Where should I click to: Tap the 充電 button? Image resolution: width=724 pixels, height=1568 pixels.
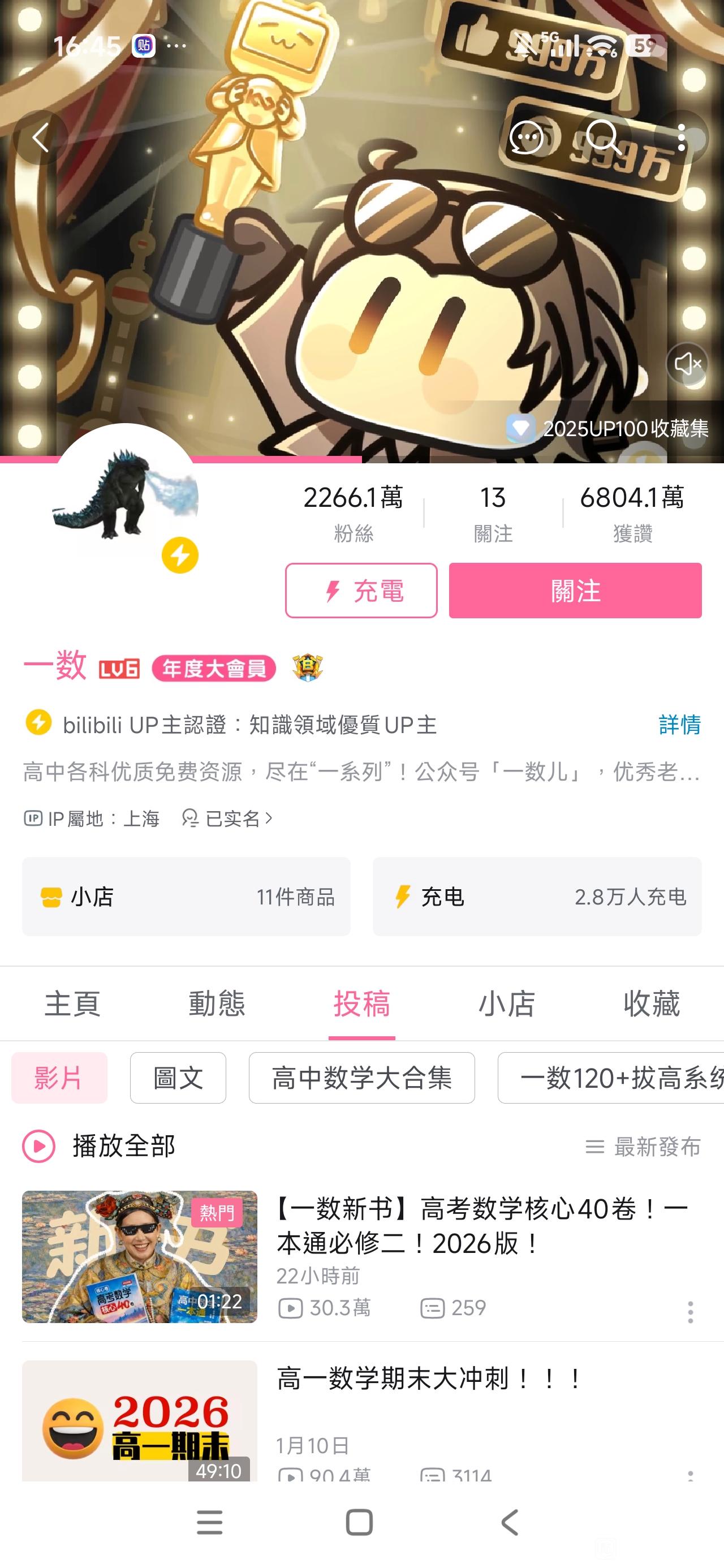(x=361, y=591)
